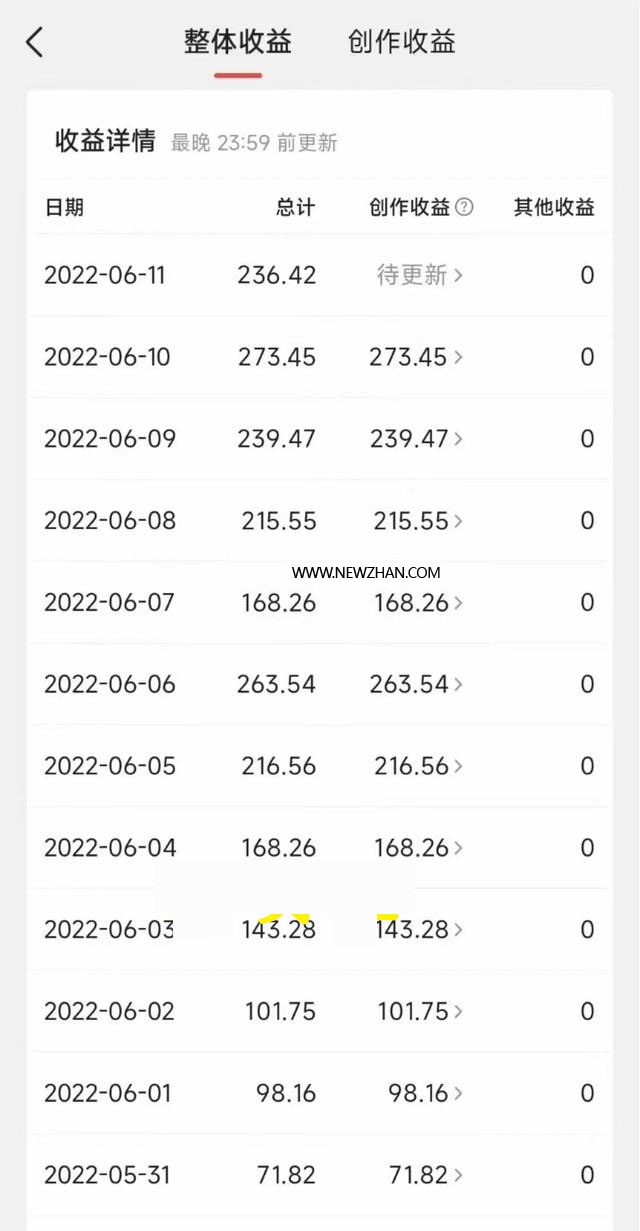Open 273.45 creation earnings for 2022-06-10
This screenshot has height=1231, width=640.
tap(416, 357)
